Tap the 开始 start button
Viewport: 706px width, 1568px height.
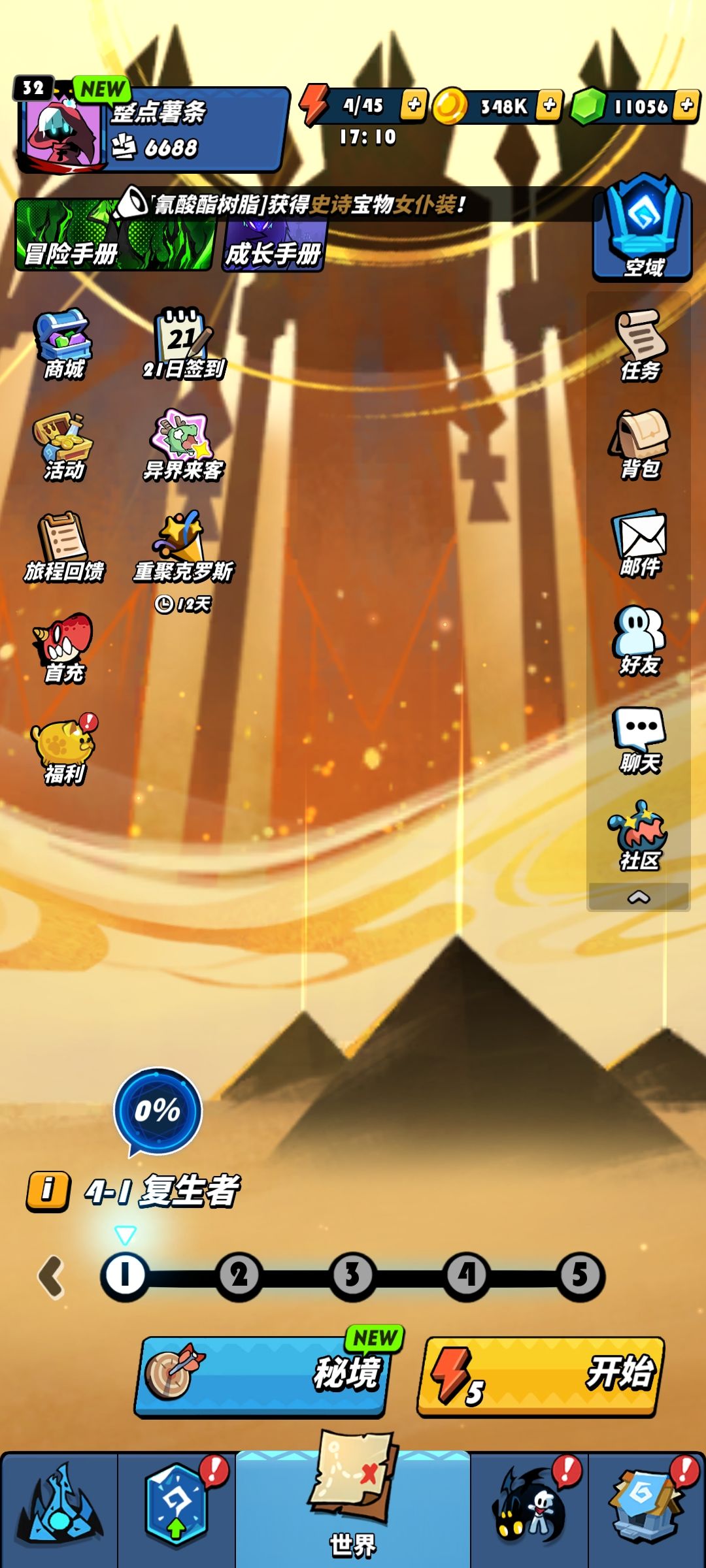[x=541, y=1375]
